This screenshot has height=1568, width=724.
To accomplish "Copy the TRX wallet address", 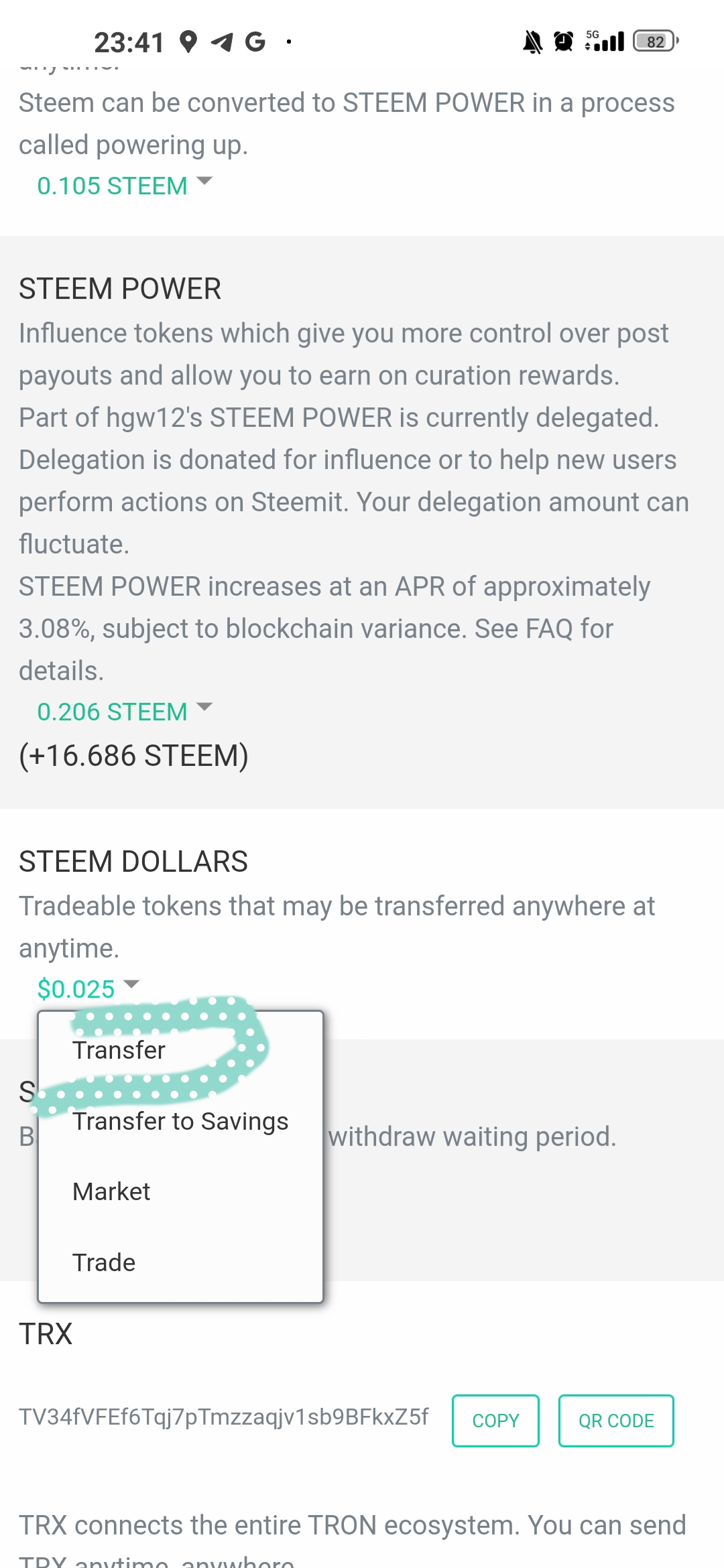I will point(495,1421).
